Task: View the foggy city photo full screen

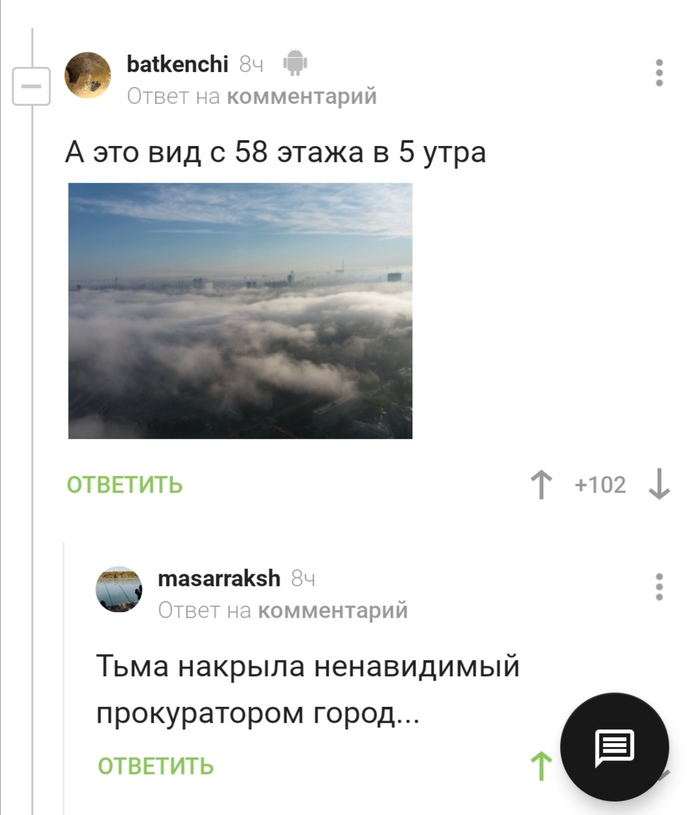Action: [240, 311]
